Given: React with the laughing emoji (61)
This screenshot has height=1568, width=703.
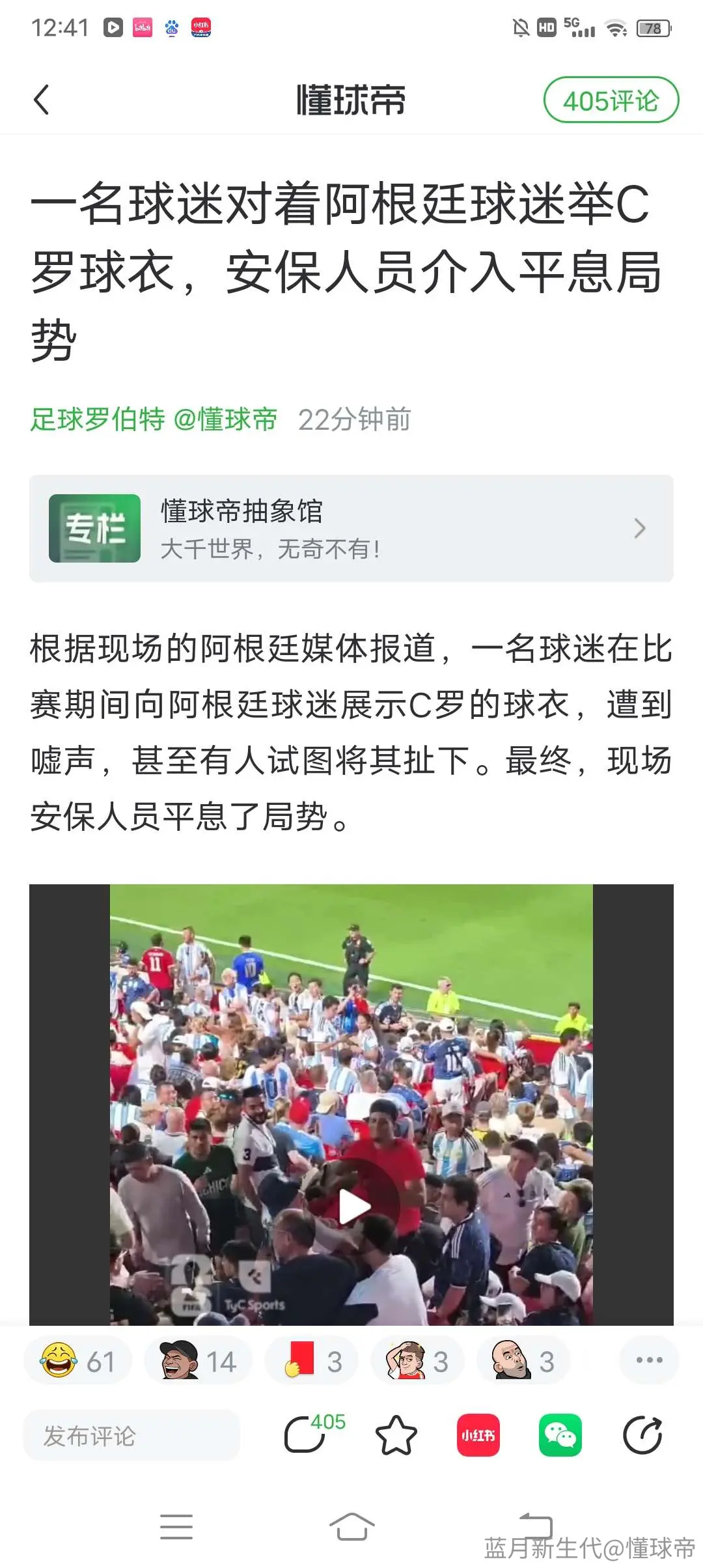Looking at the screenshot, I should tap(77, 1362).
